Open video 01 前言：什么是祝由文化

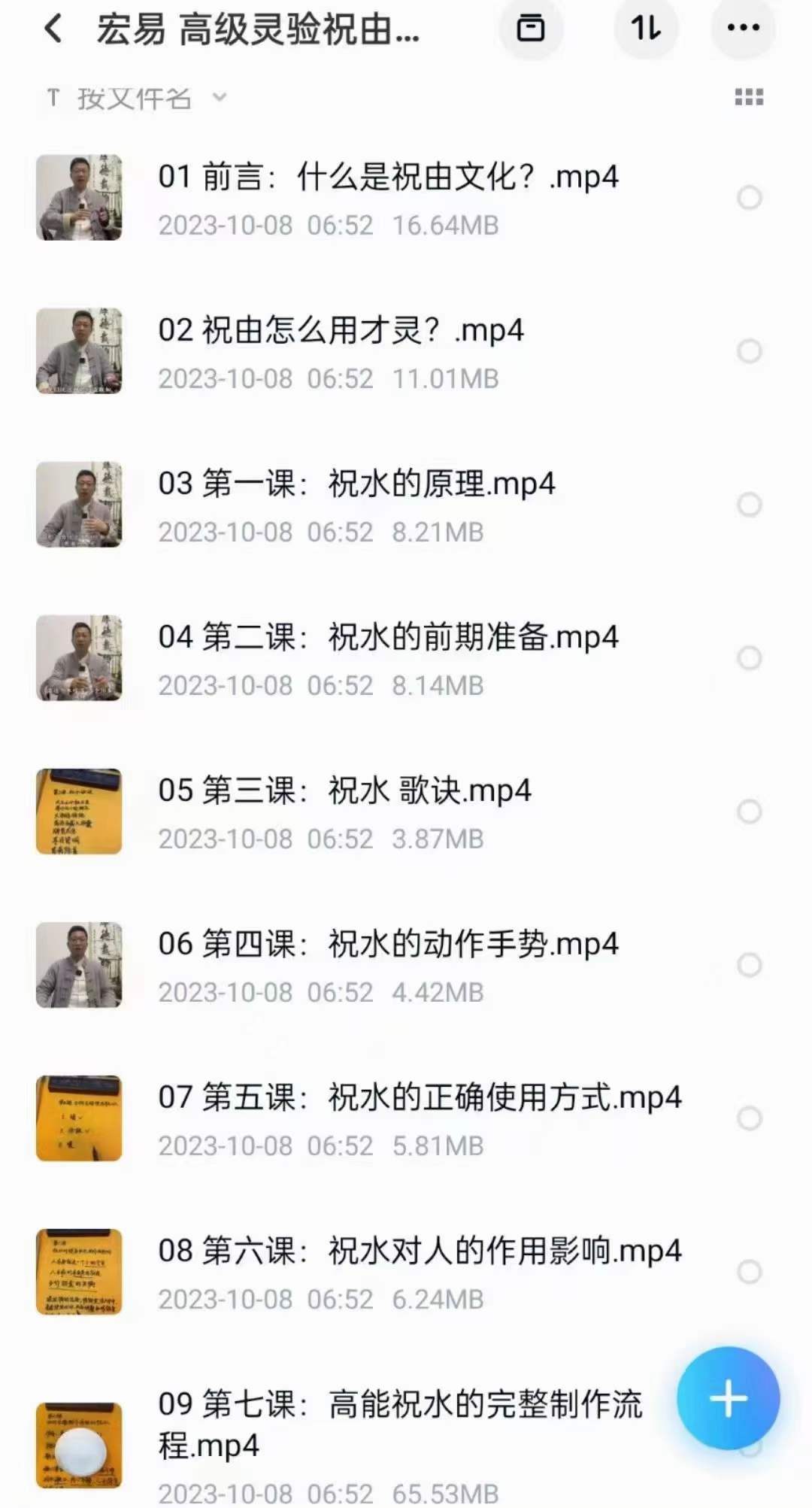tap(387, 178)
